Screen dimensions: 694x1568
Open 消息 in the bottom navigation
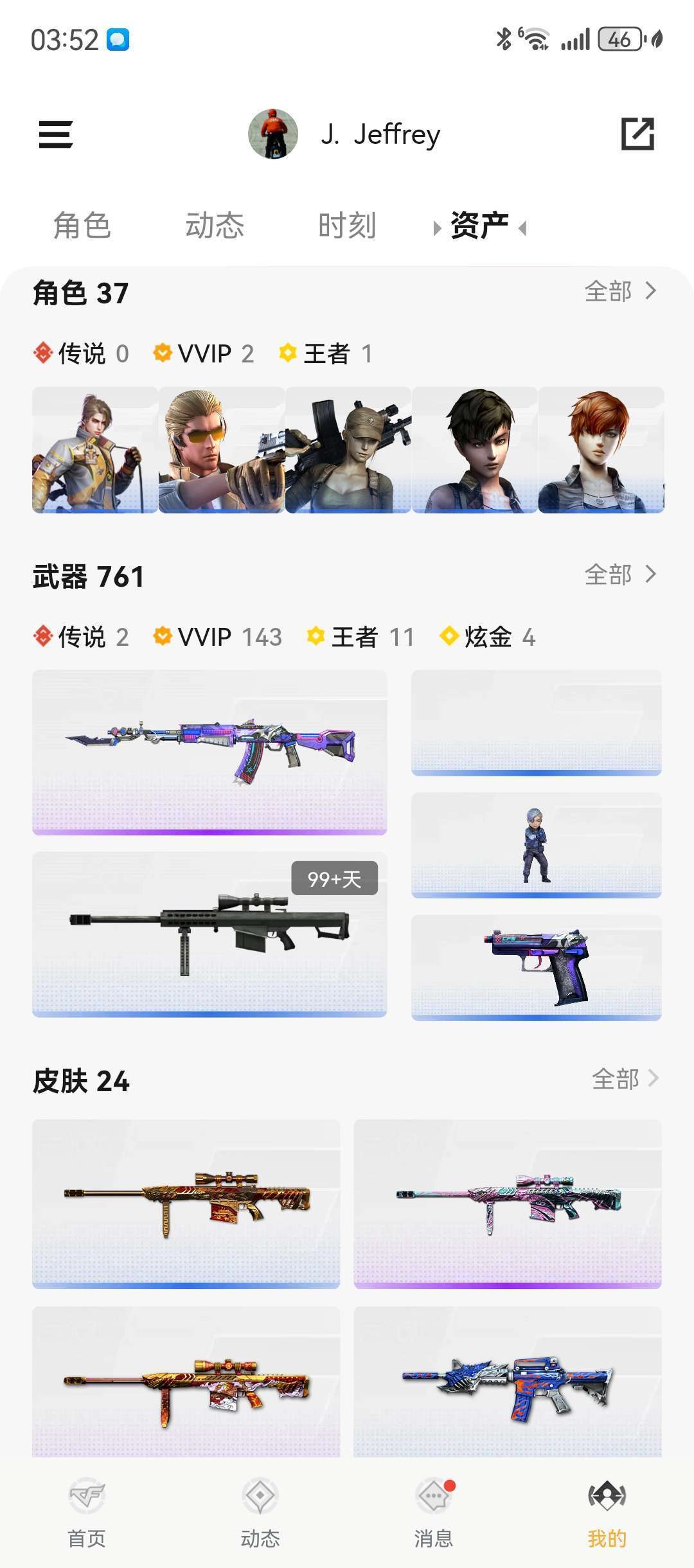click(x=434, y=1511)
